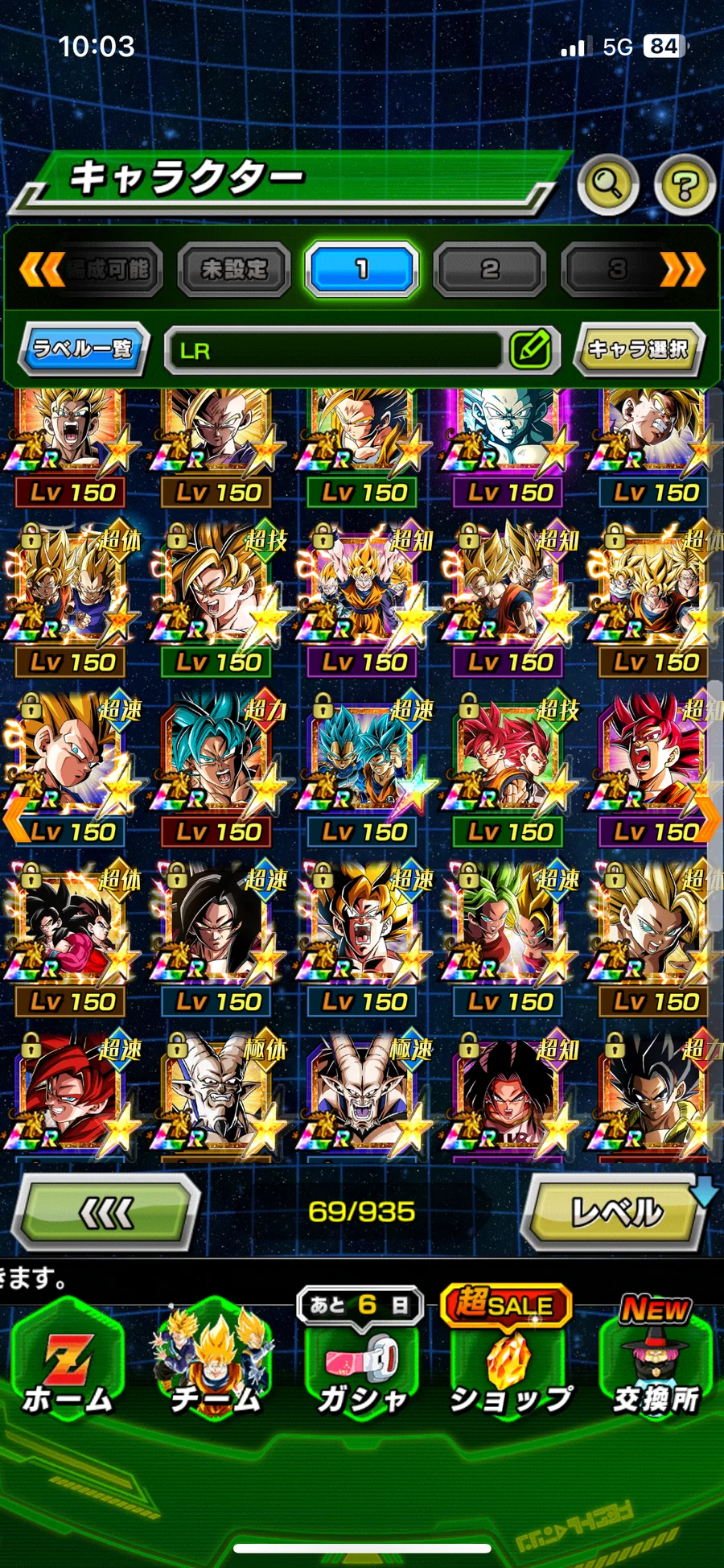This screenshot has height=1568, width=724.
Task: Tap the tab row's left double-arrow
Action: click(41, 269)
